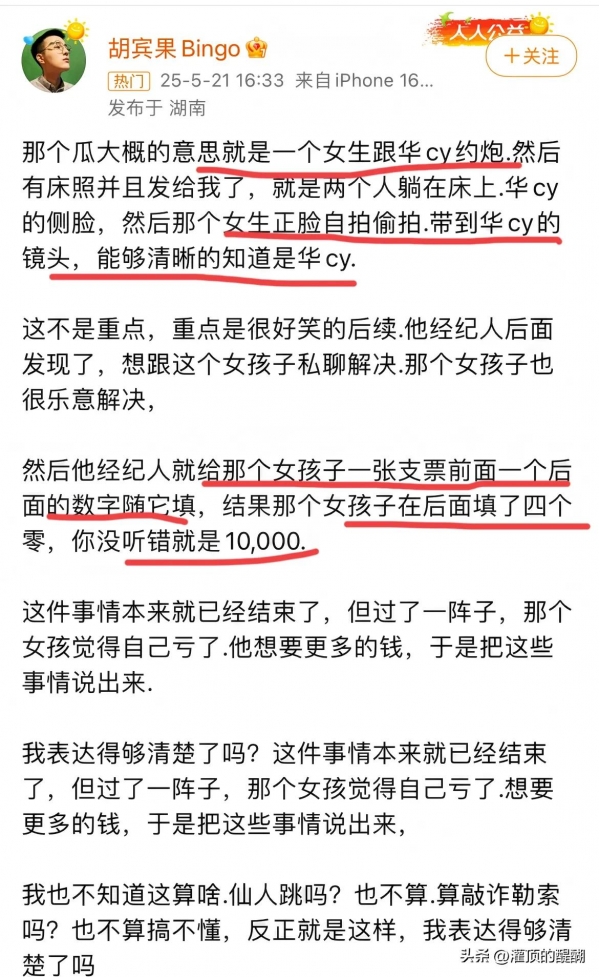Open 胡宾果 Bingo's profile avatar
Image resolution: width=600 pixels, height=977 pixels.
(54, 60)
